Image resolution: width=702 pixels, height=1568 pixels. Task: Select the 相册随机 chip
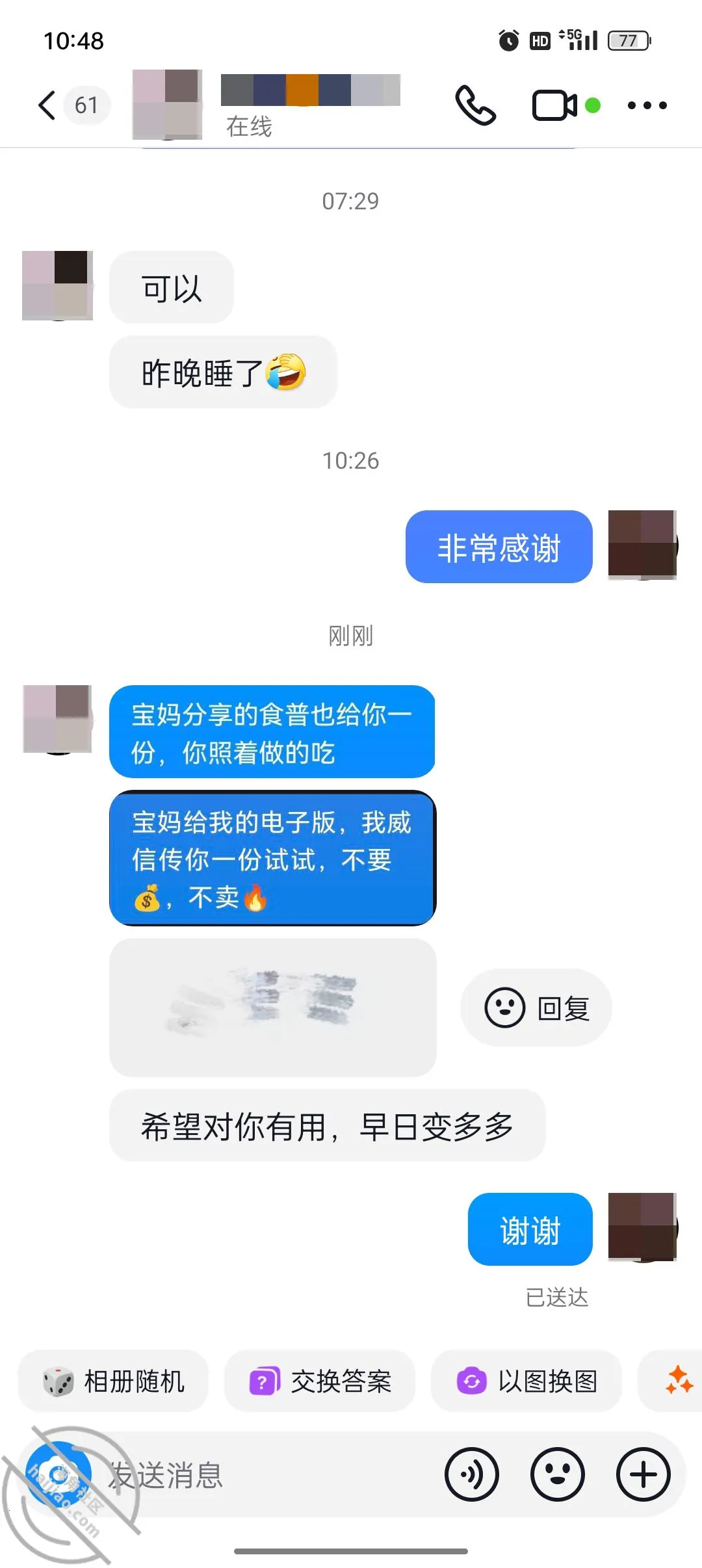pos(113,1381)
